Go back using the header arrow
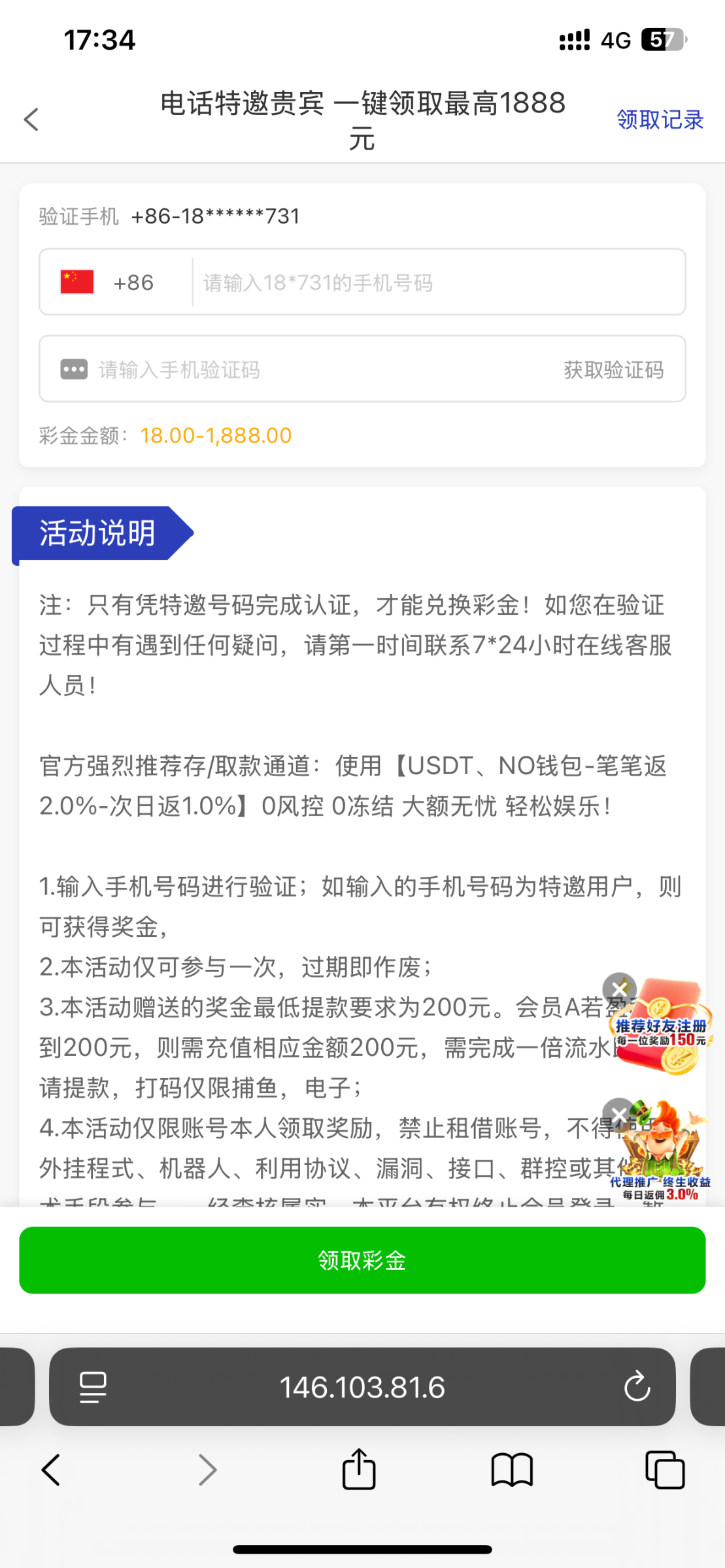 (31, 120)
